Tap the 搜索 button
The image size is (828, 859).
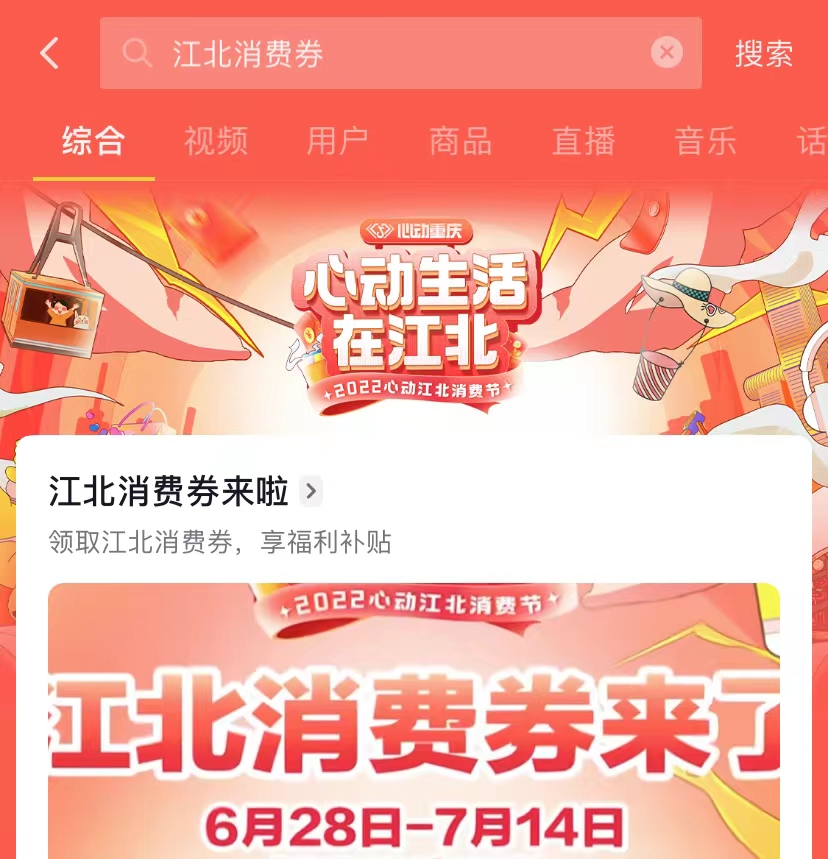(764, 53)
